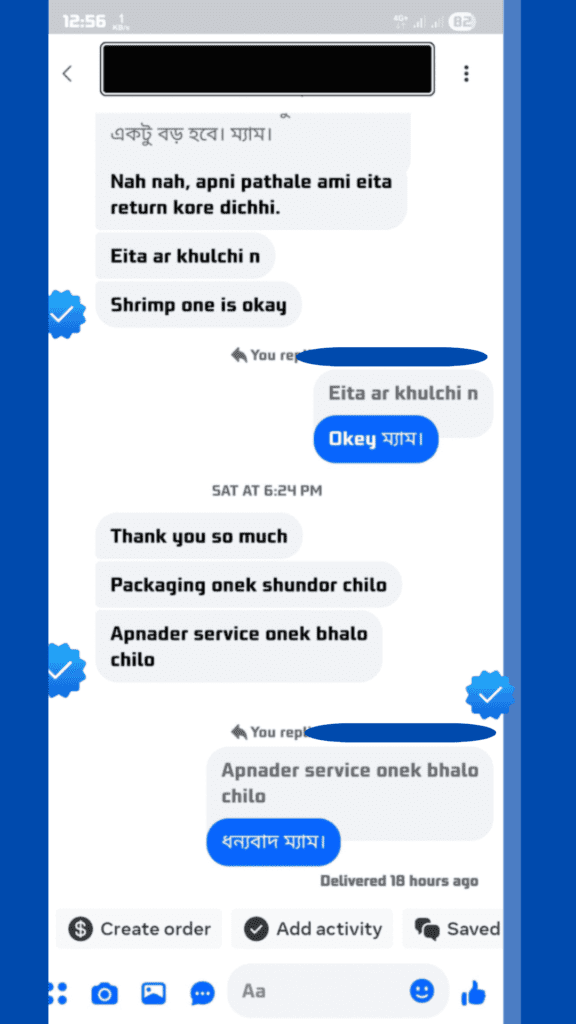Focus the Aa message field

319,991
